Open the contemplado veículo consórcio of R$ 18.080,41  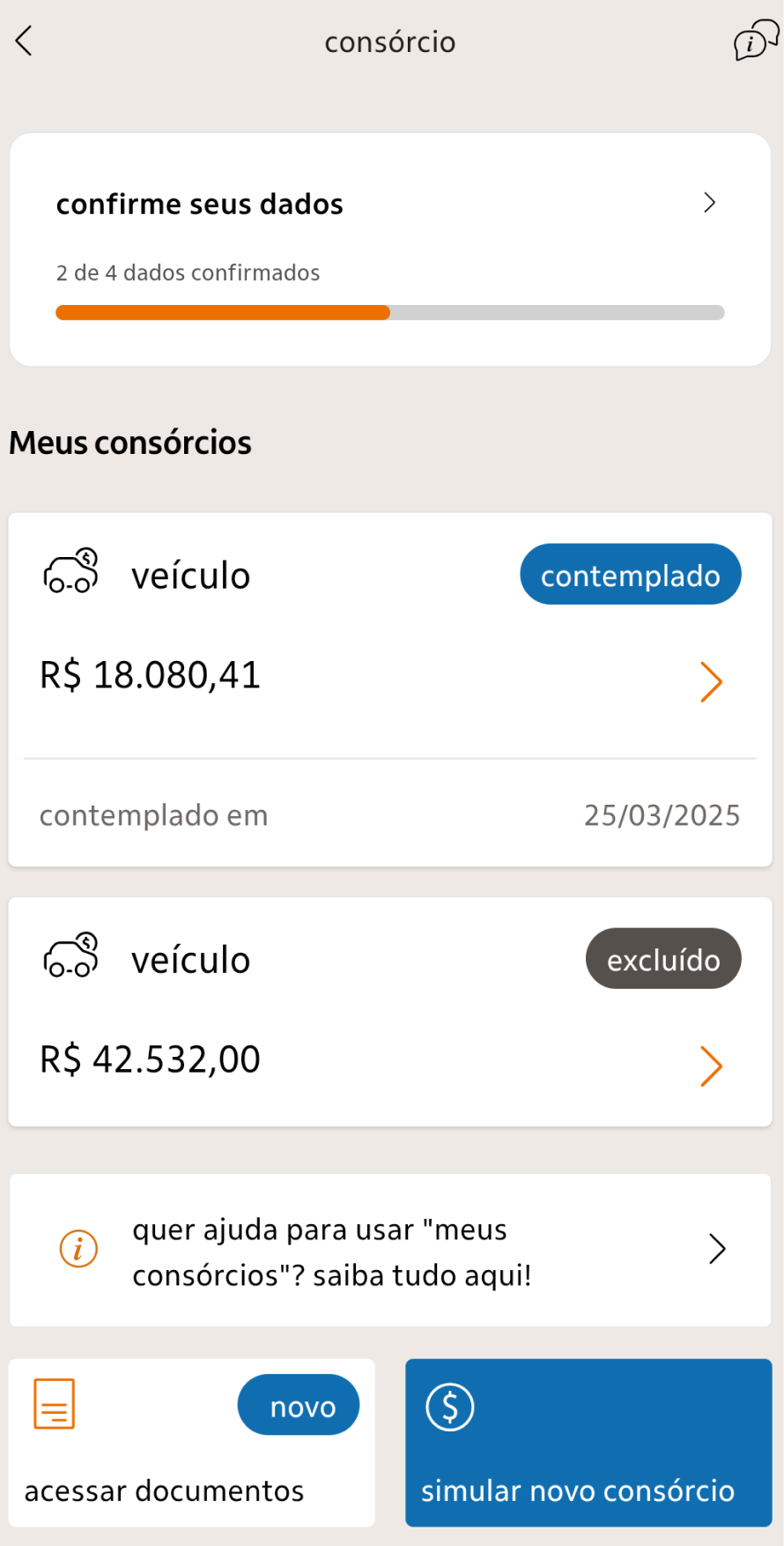click(x=390, y=689)
